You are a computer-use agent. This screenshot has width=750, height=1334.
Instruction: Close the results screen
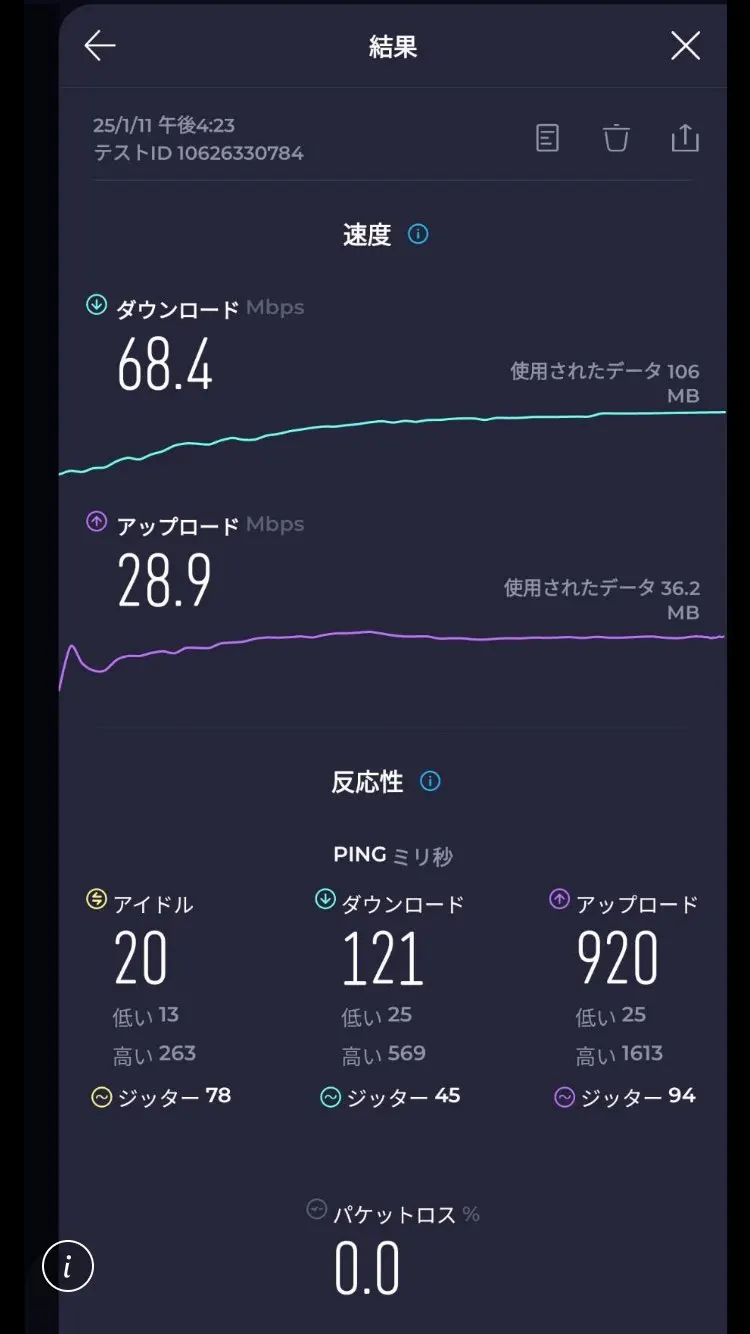point(685,46)
